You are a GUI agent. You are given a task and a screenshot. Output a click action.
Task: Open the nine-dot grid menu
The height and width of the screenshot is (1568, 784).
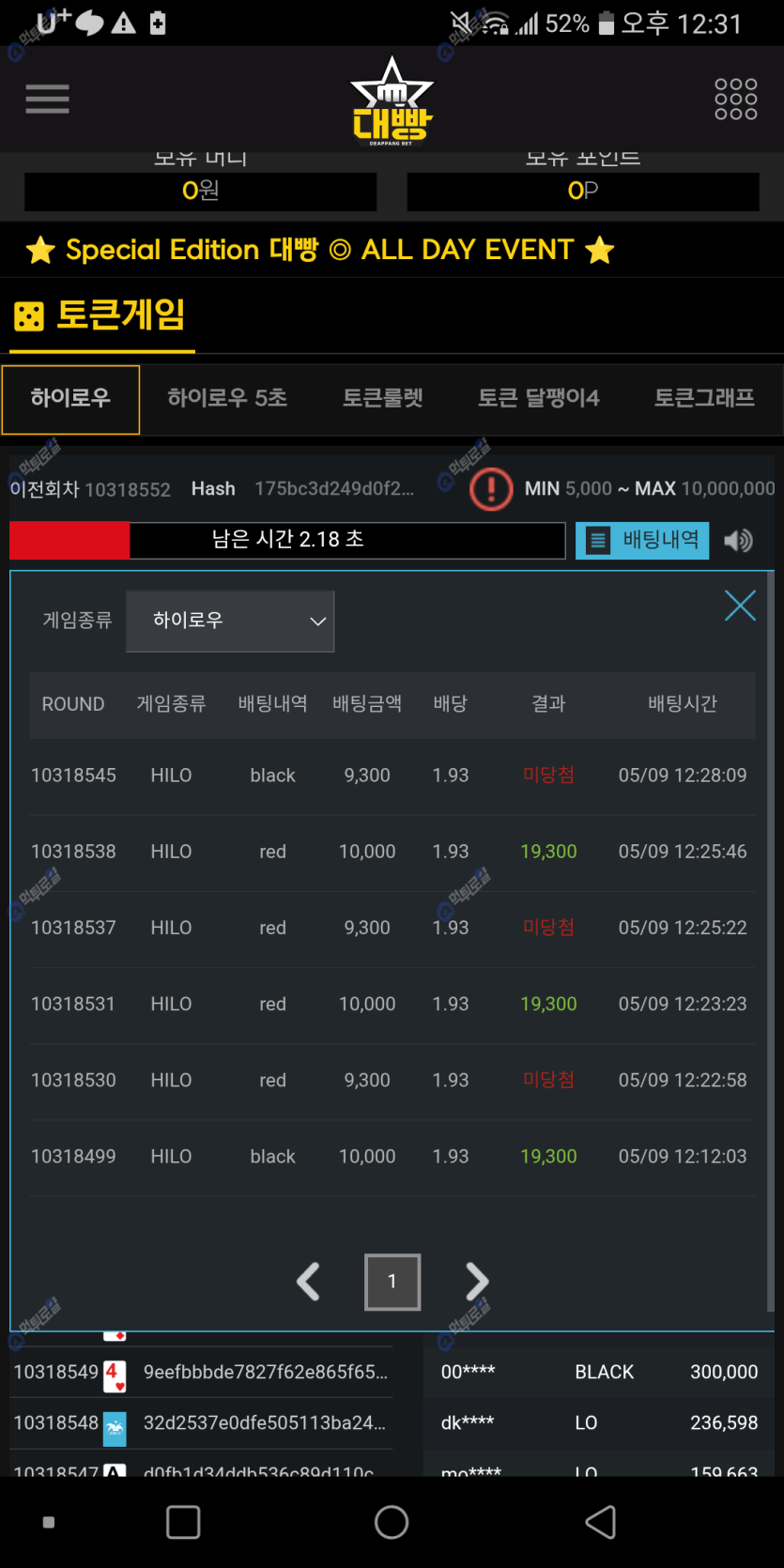click(735, 99)
